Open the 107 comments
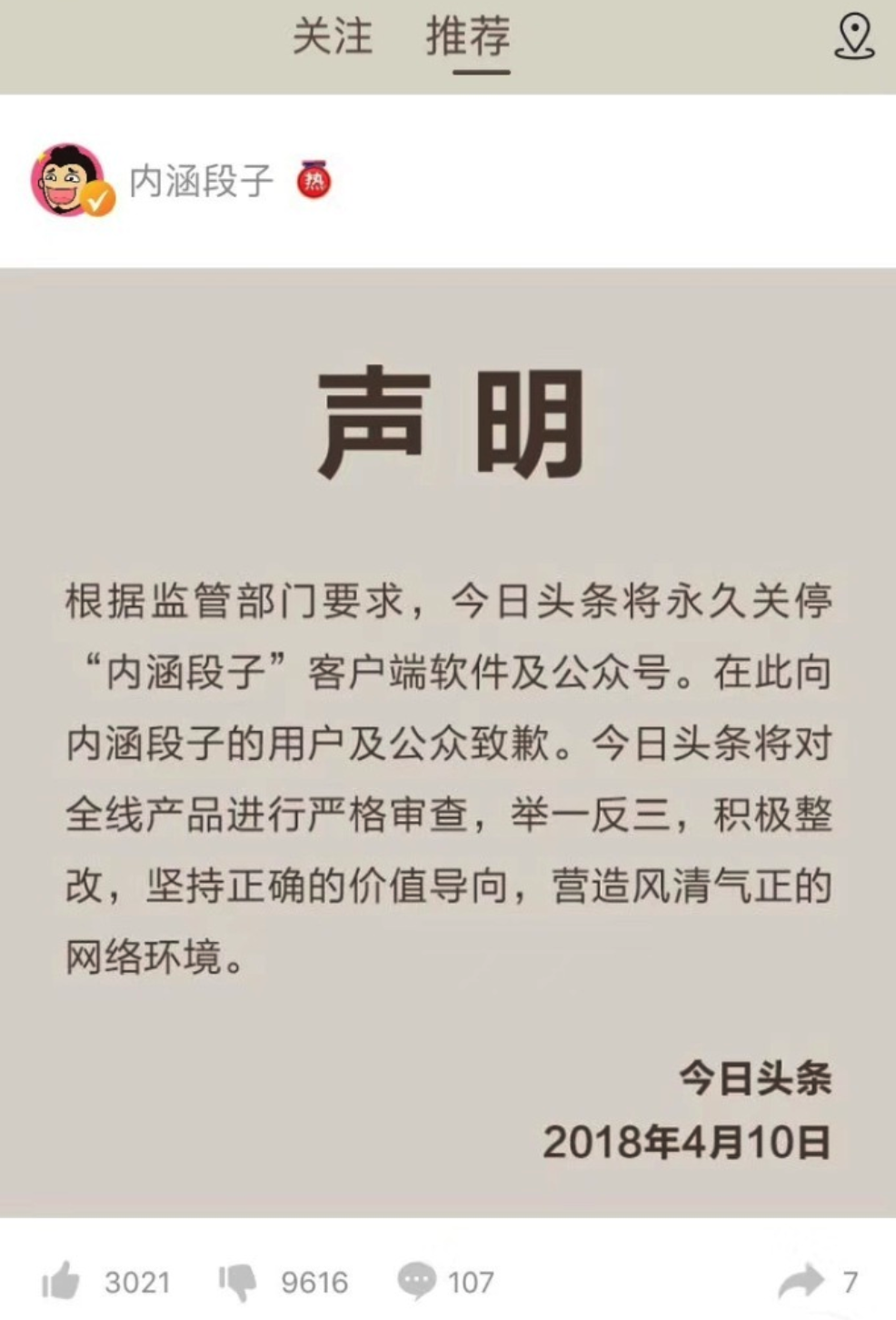The height and width of the screenshot is (1320, 896). [417, 1282]
